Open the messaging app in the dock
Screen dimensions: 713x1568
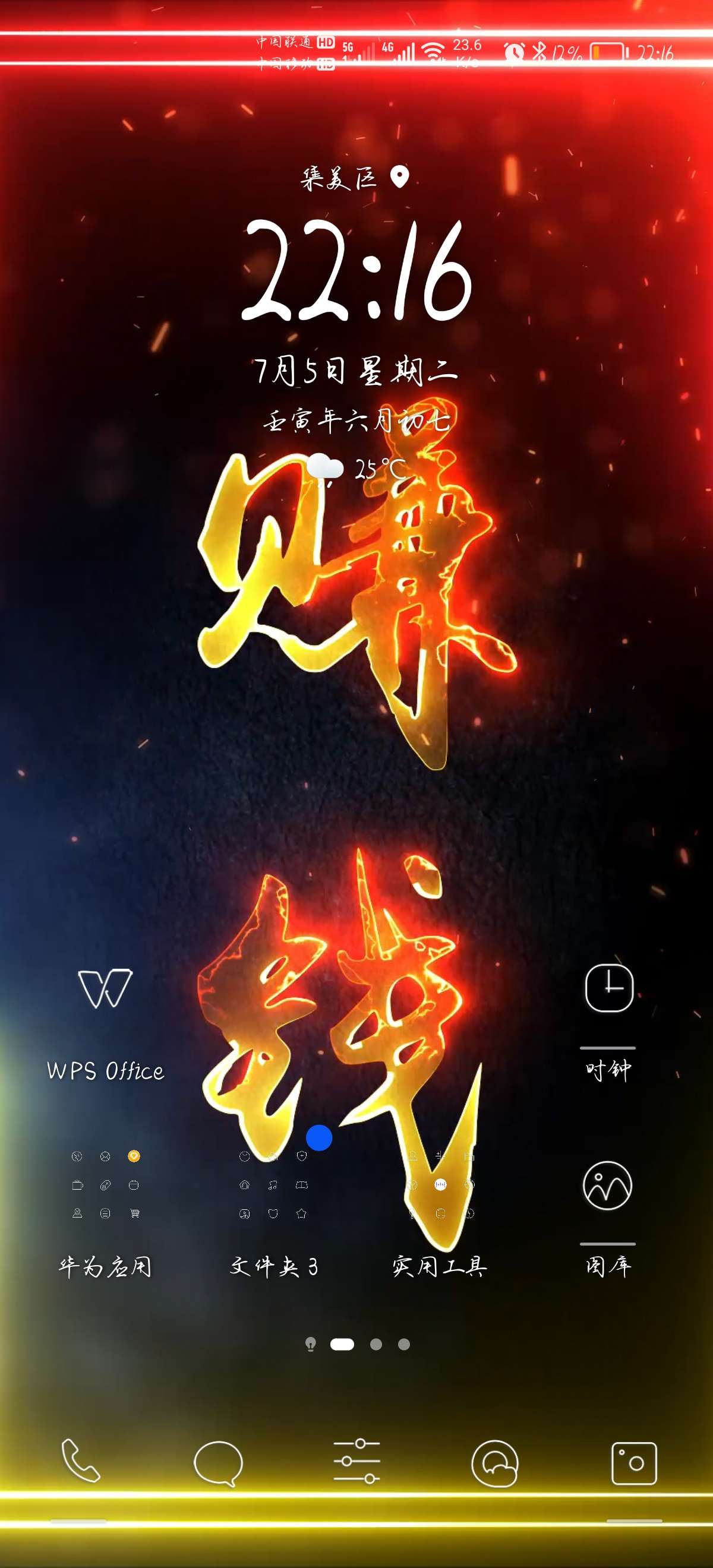pos(218,1463)
